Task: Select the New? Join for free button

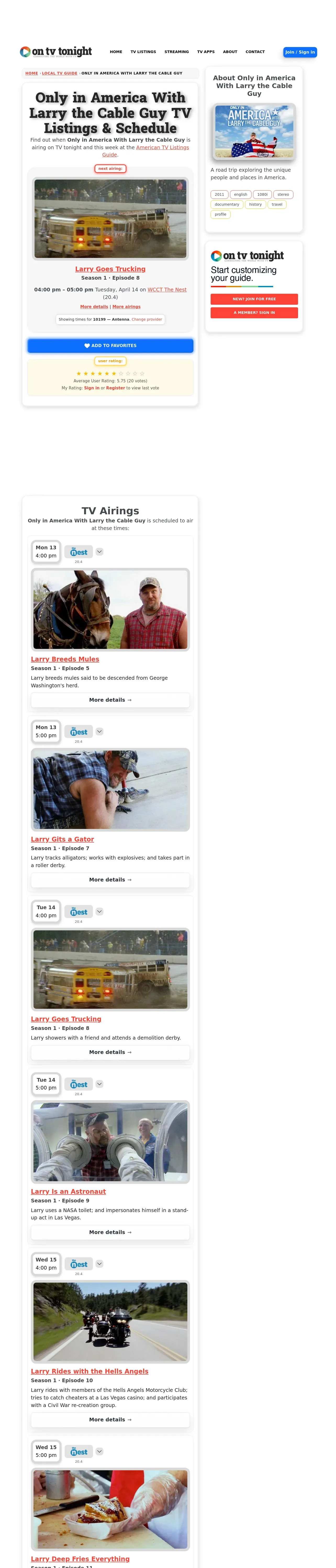Action: (254, 299)
